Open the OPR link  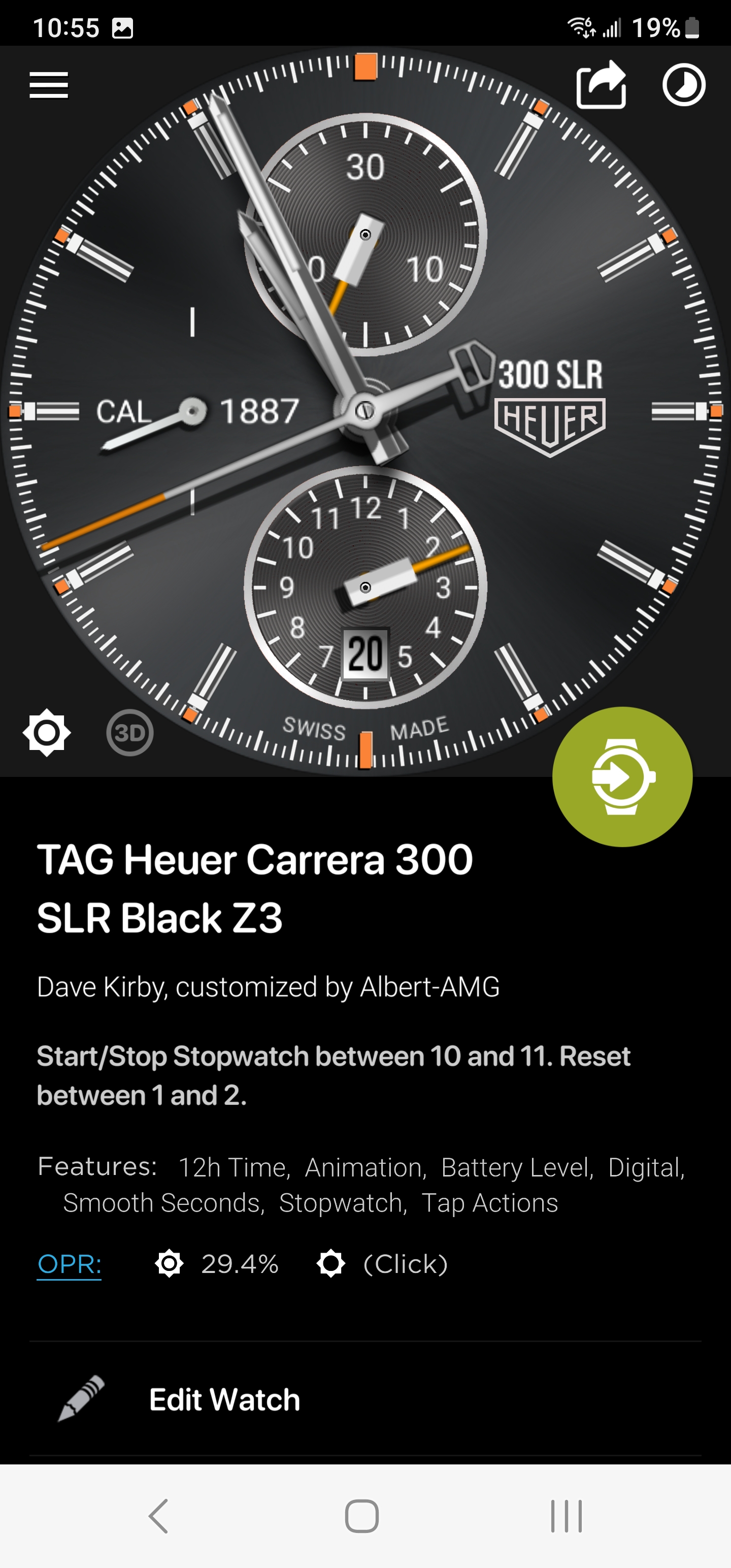coord(70,1264)
